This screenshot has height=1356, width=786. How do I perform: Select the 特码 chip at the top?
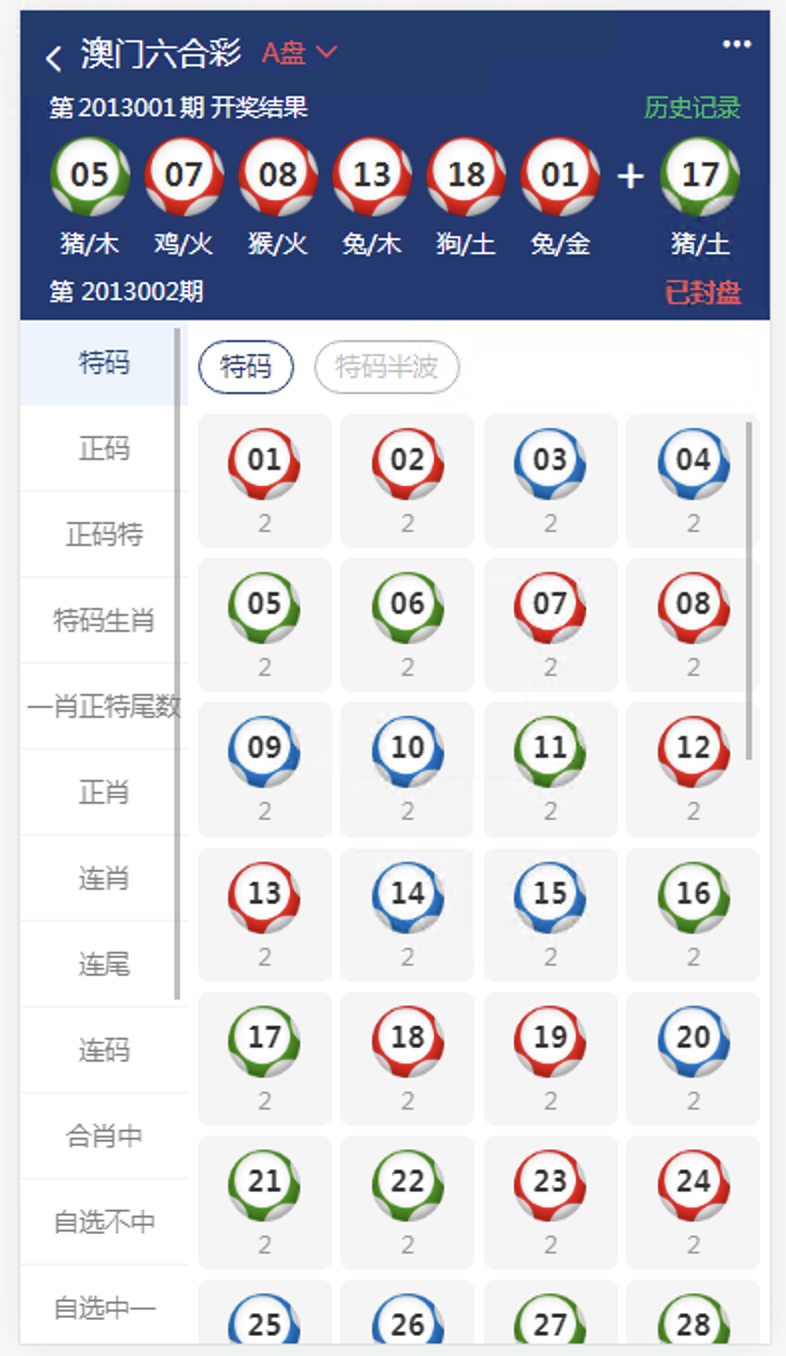246,367
